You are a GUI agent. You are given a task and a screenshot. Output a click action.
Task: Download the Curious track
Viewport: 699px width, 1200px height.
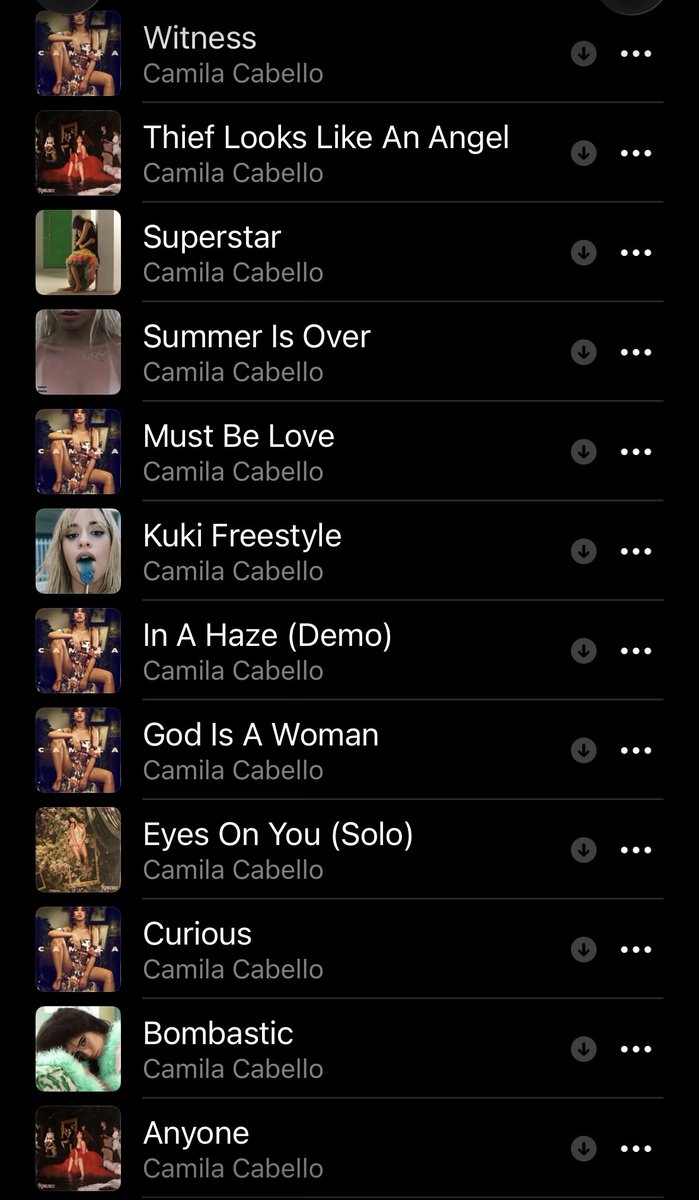pyautogui.click(x=583, y=949)
